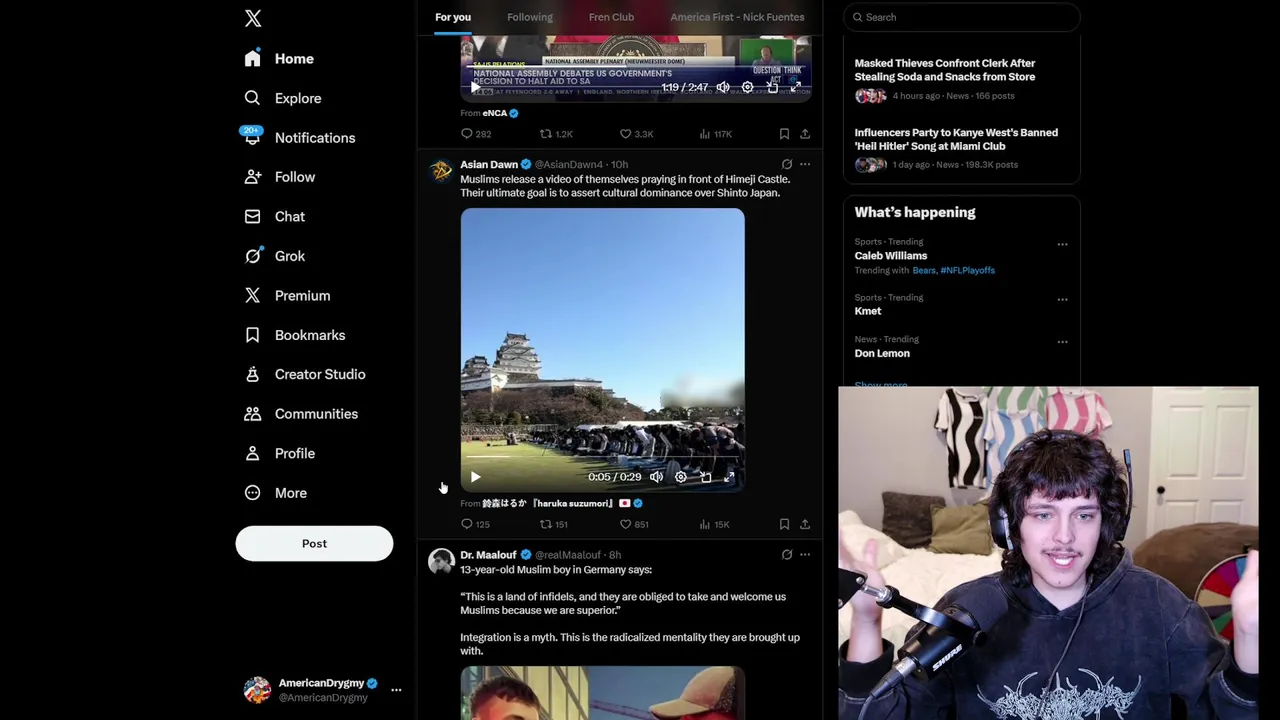The width and height of the screenshot is (1280, 720).
Task: Open the AmericanDrygmy account menu
Action: point(396,690)
